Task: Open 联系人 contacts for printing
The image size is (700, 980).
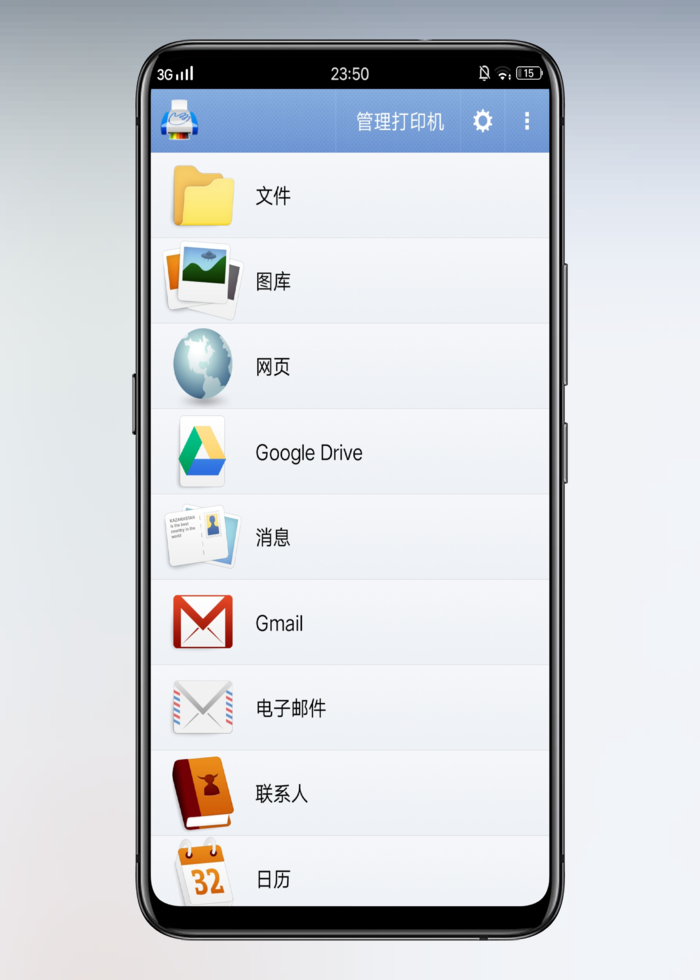Action: (x=350, y=794)
